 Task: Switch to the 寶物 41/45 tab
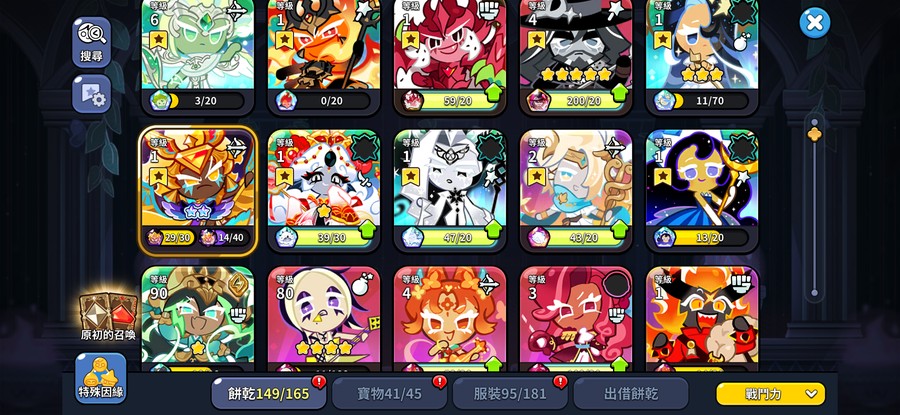[390, 393]
